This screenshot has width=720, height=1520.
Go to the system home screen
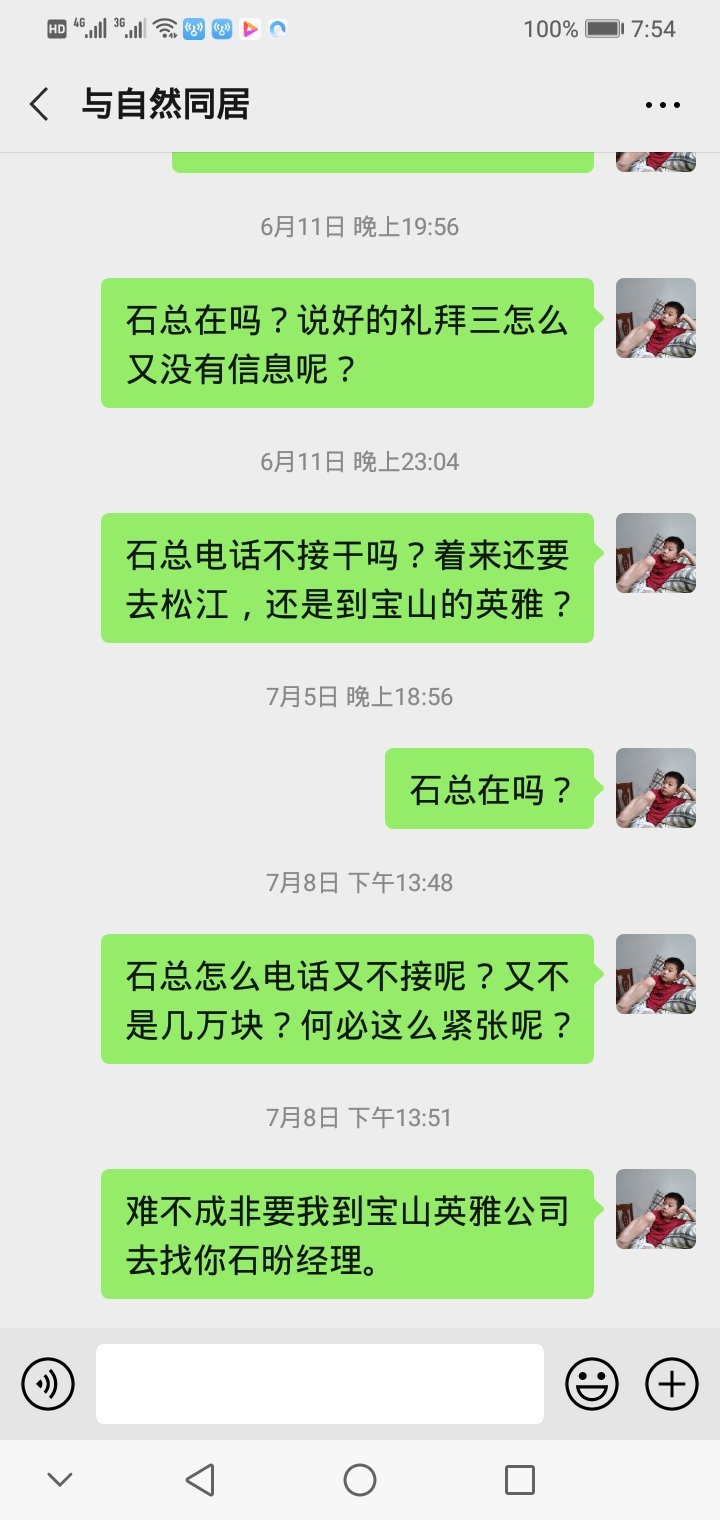[360, 1480]
